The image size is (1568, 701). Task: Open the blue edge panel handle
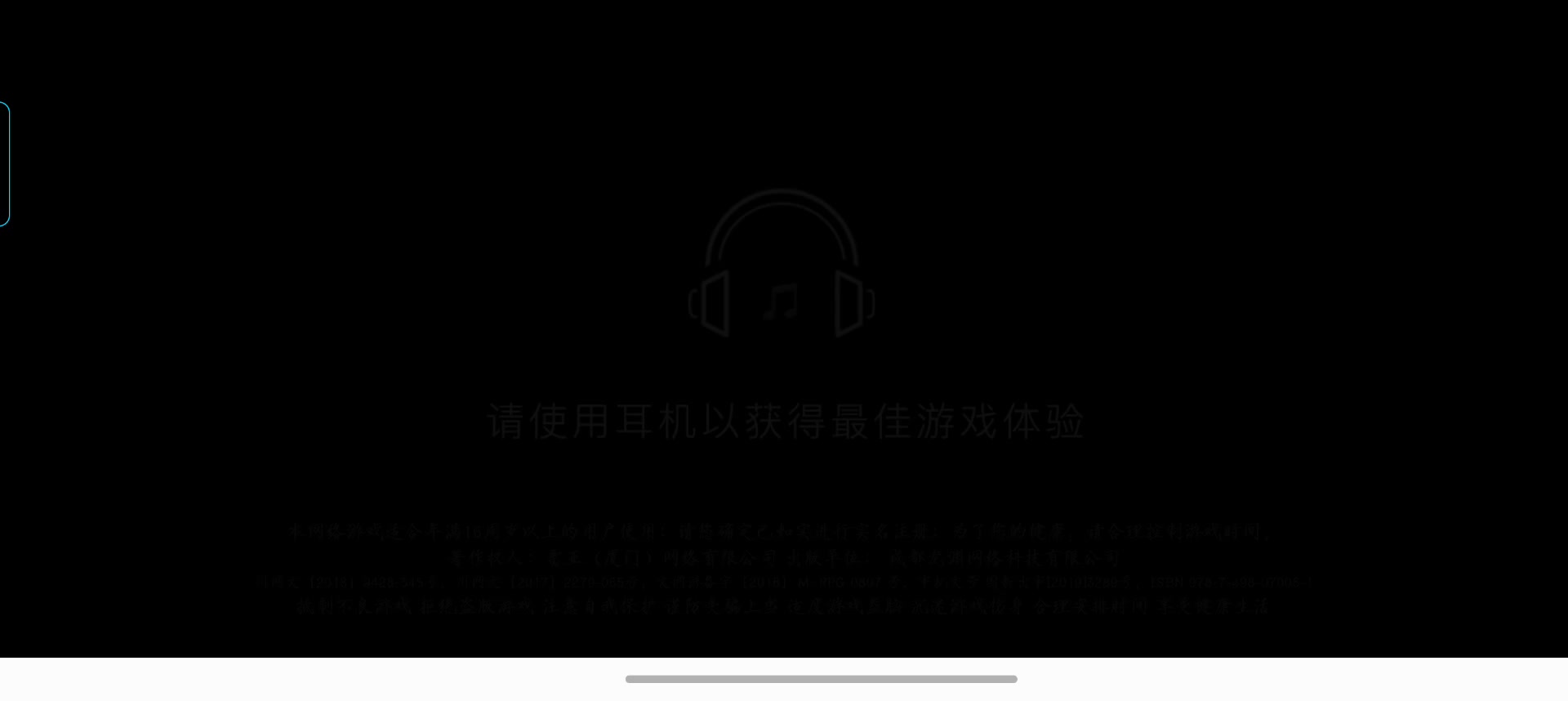(4, 164)
